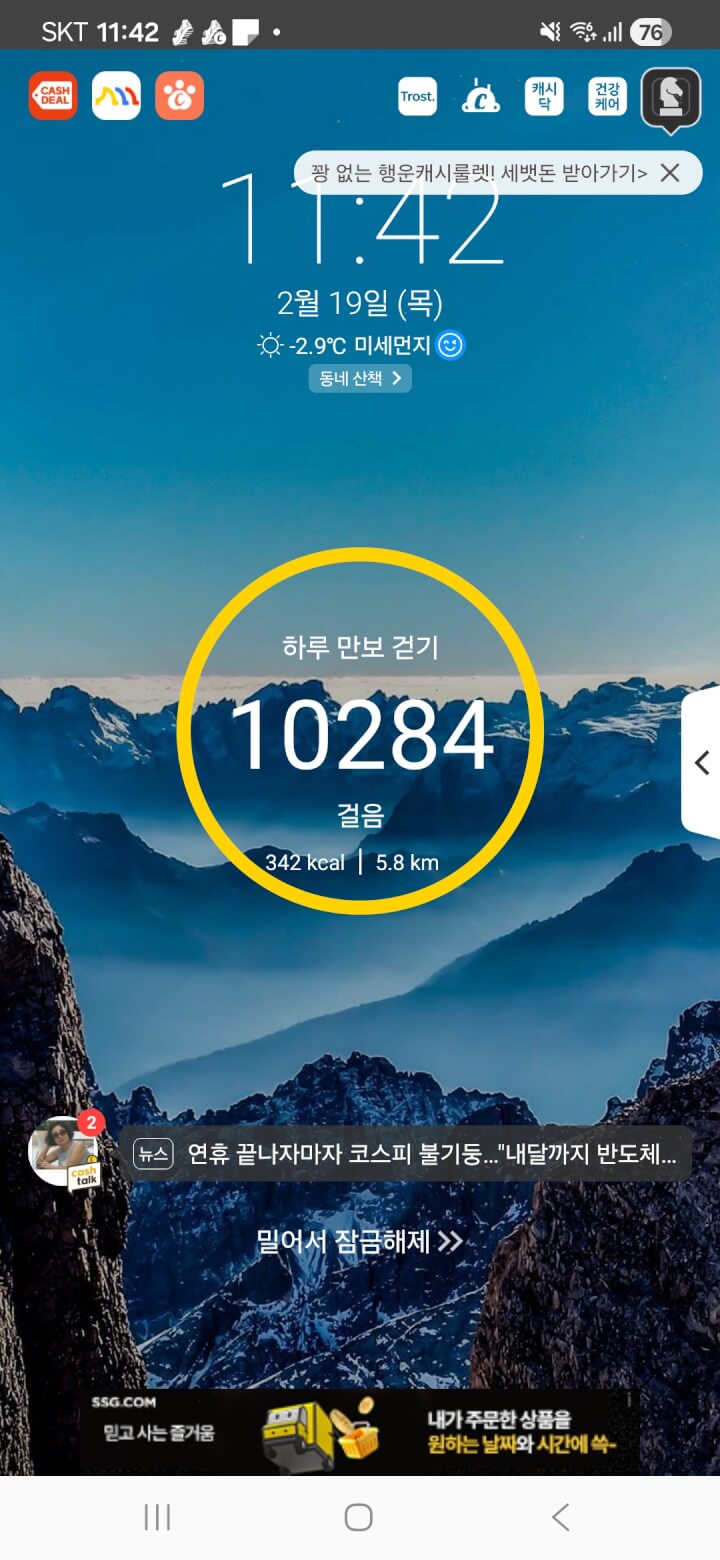Open 캐시닥 shortcut
Viewport: 720px width, 1560px height.
coord(544,97)
